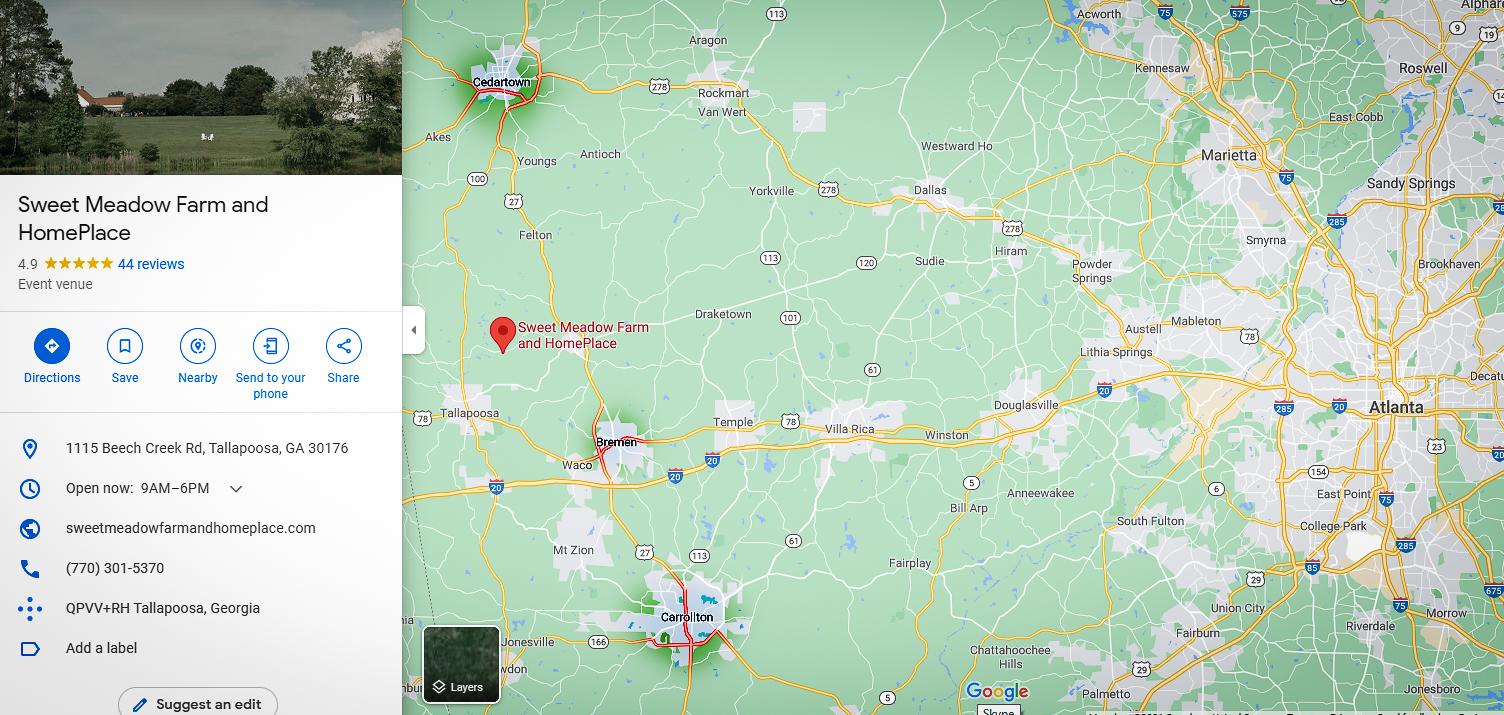Viewport: 1504px width, 715px height.
Task: Get directions to Sweet Meadow Farm
Action: 52,346
